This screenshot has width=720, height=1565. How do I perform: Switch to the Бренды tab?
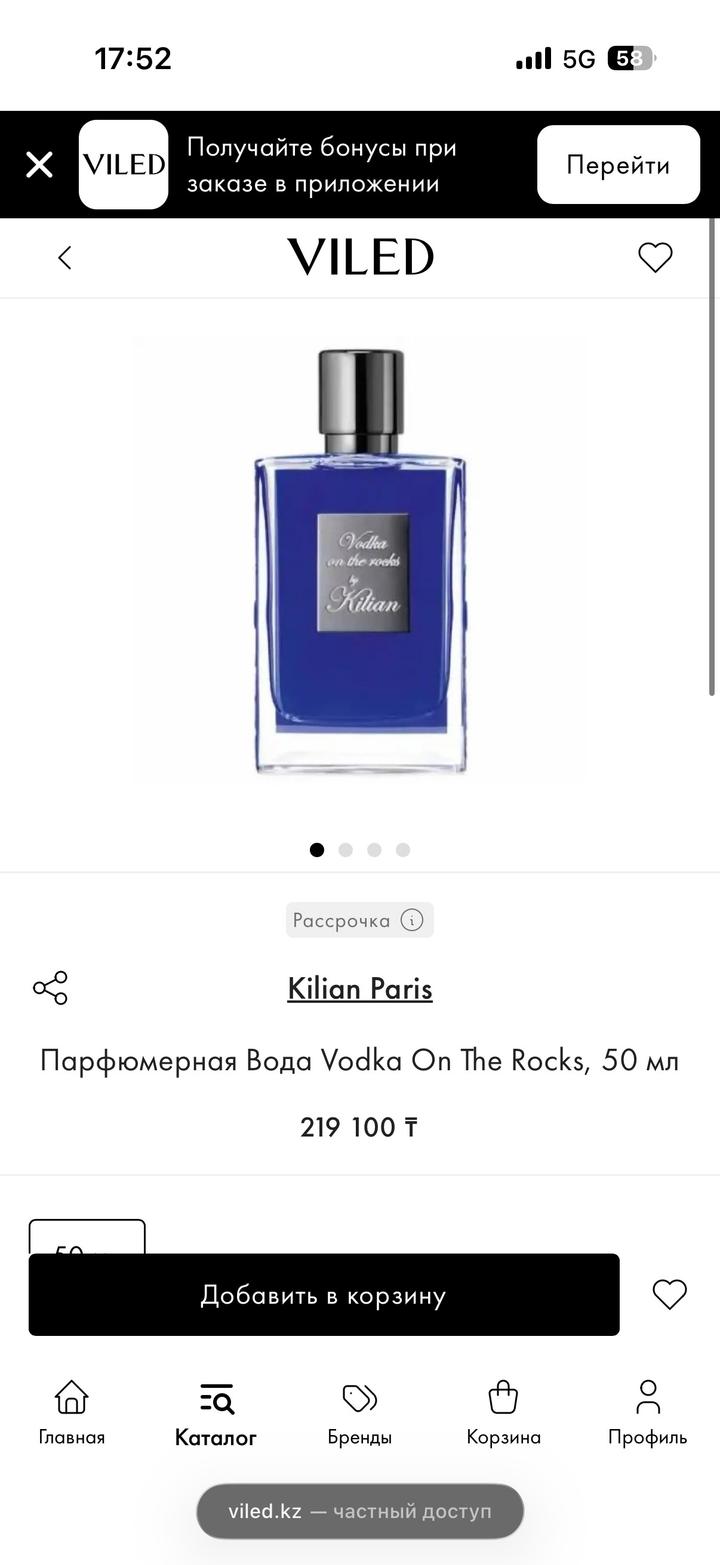pos(359,1412)
